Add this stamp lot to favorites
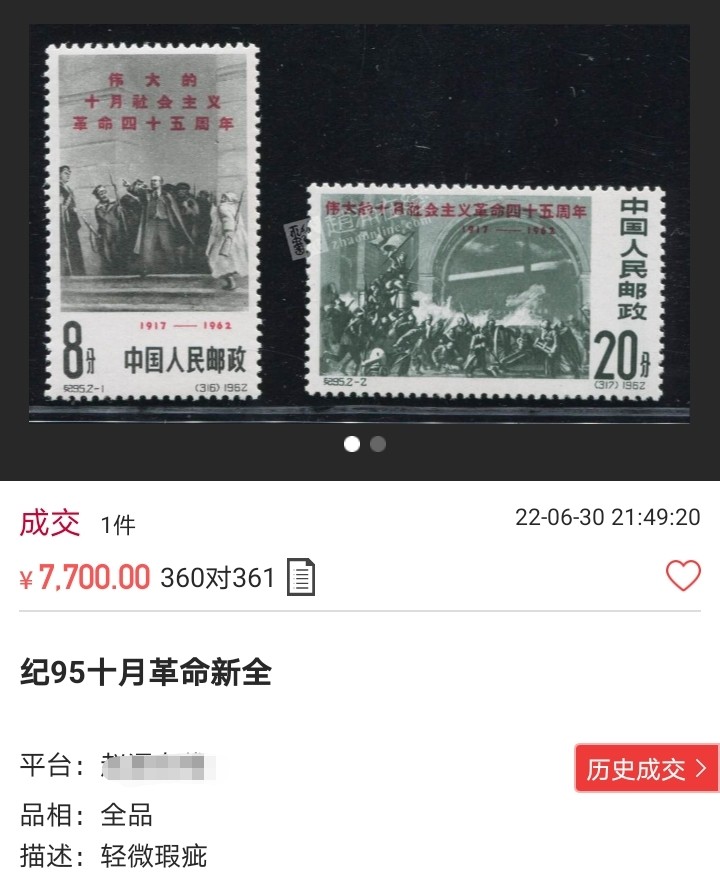720x892 pixels. [683, 575]
